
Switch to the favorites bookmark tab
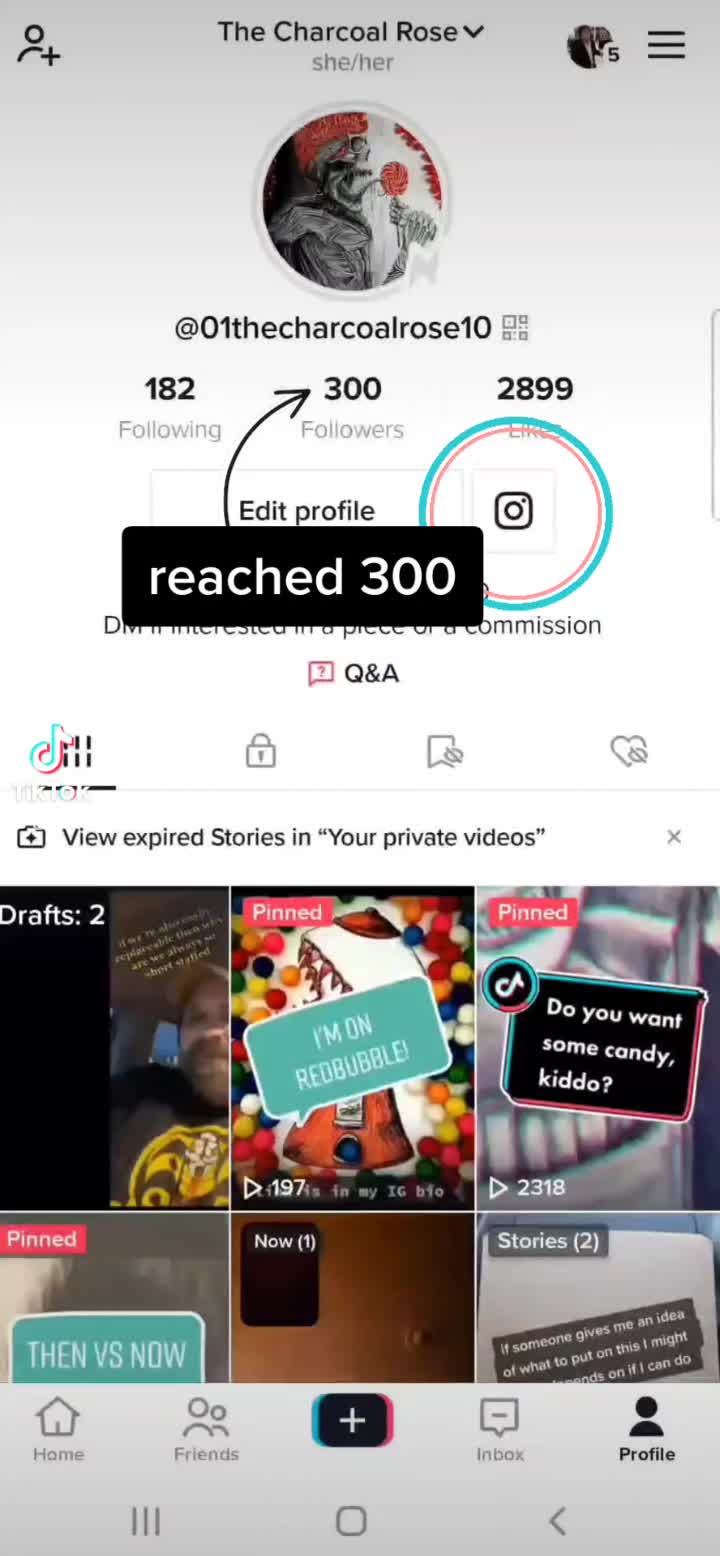(x=444, y=751)
